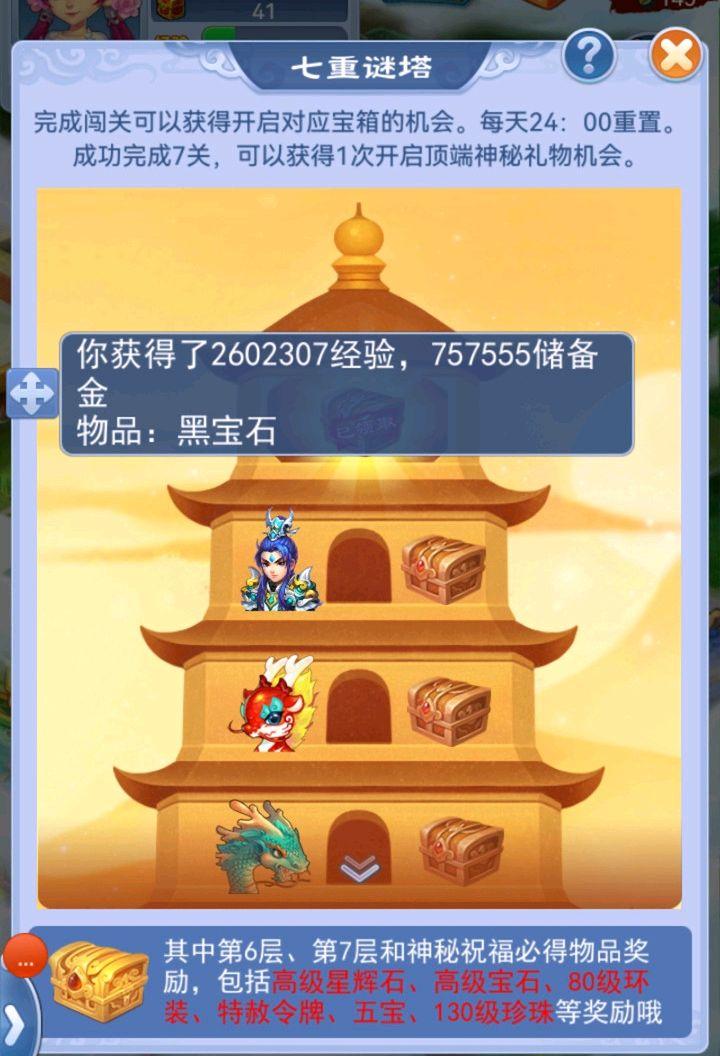Close the seven-level tower dialog
The image size is (720, 1056).
675,56
